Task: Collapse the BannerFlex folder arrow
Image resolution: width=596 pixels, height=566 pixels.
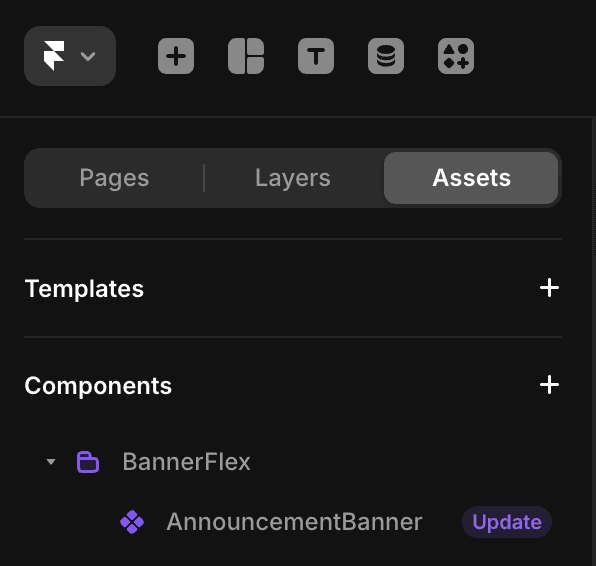Action: point(51,462)
